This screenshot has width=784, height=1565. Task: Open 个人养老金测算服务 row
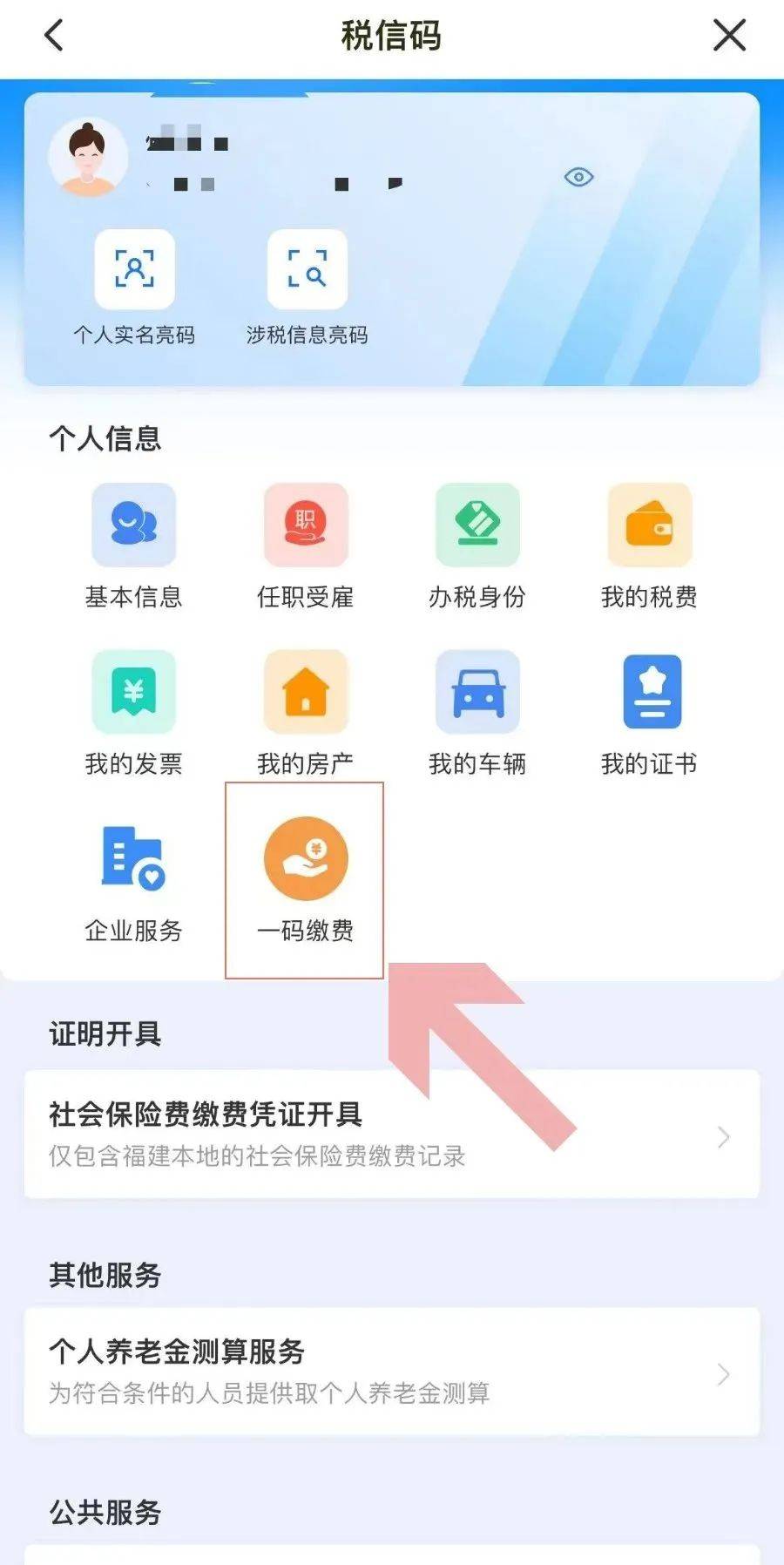pyautogui.click(x=392, y=1372)
